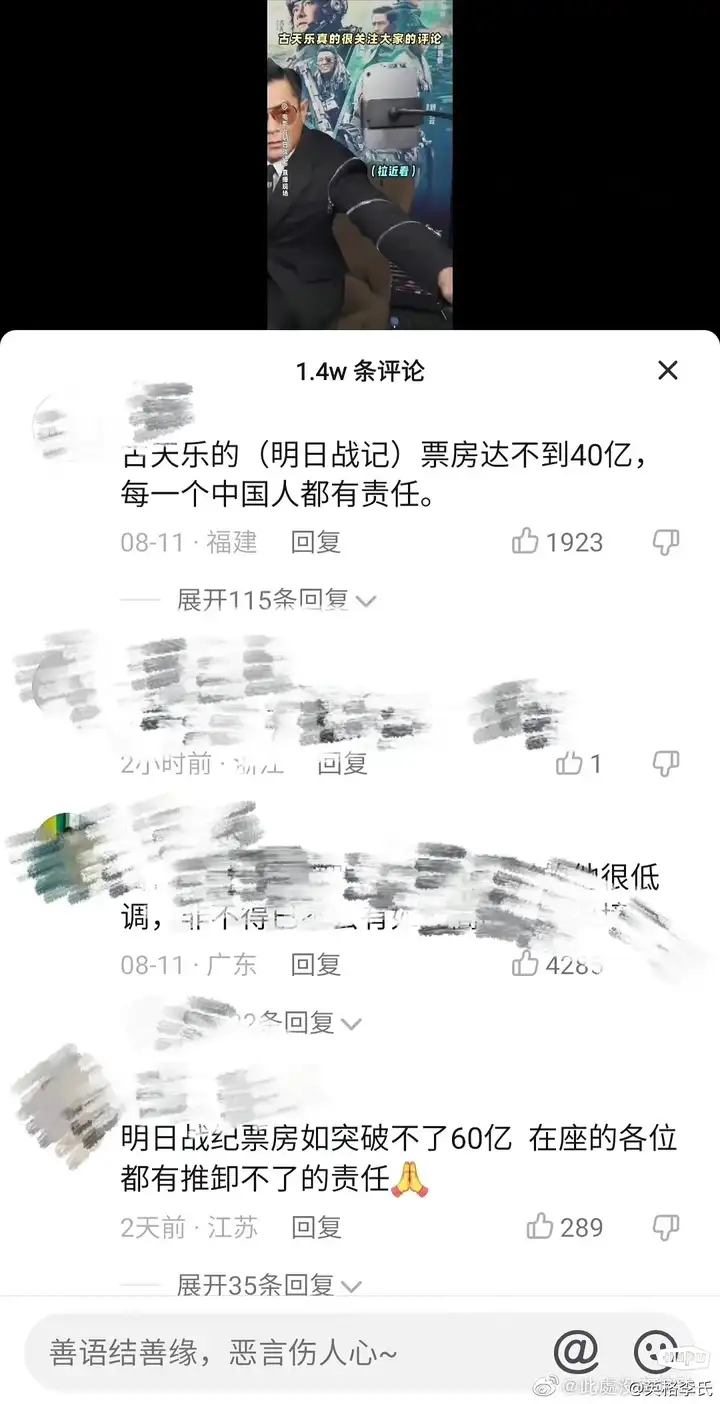The height and width of the screenshot is (1404, 720).
Task: Reply to the 08-11 福建 comment
Action: (x=316, y=542)
